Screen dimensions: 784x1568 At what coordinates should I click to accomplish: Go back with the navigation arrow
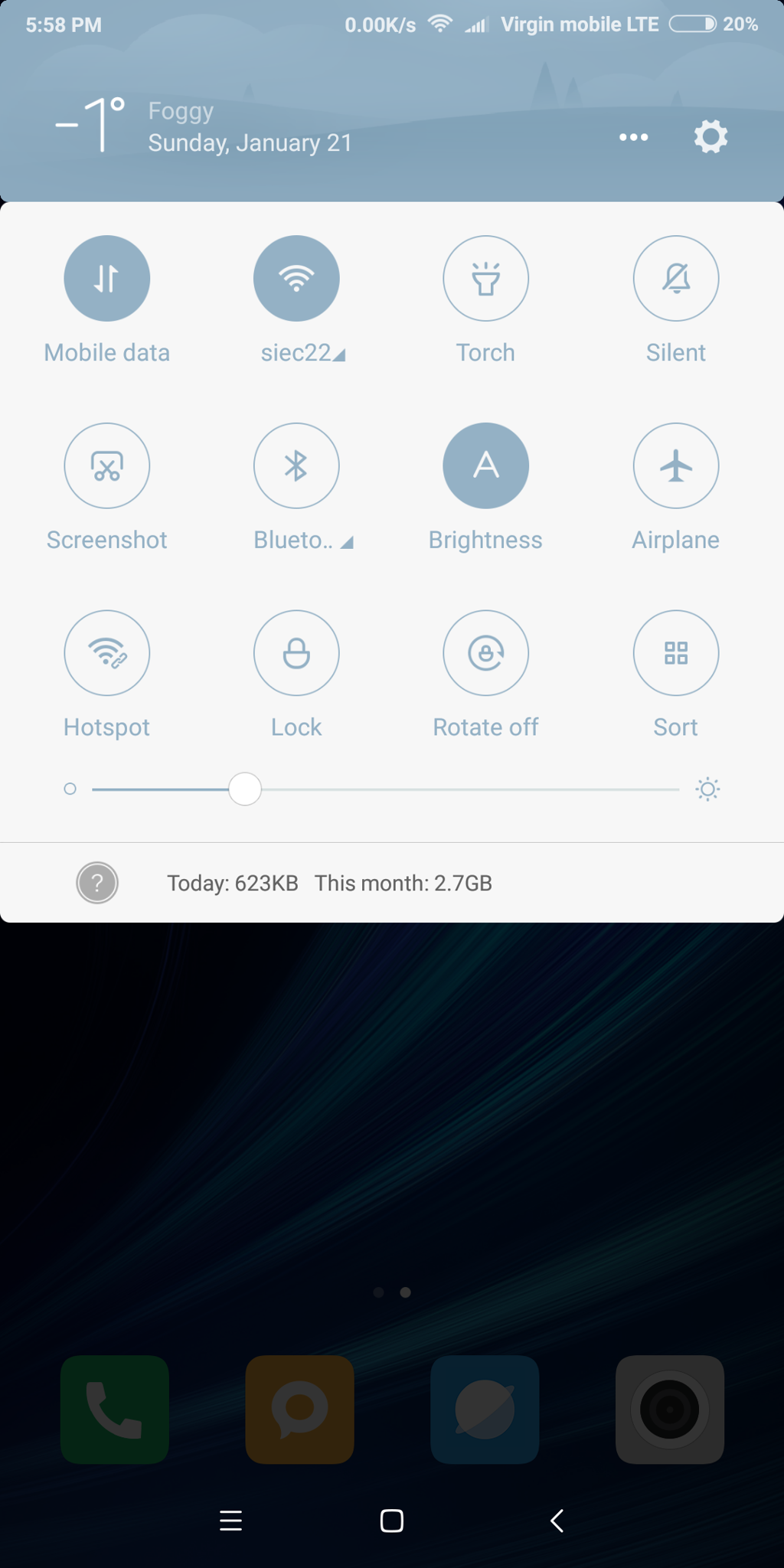coord(557,1521)
